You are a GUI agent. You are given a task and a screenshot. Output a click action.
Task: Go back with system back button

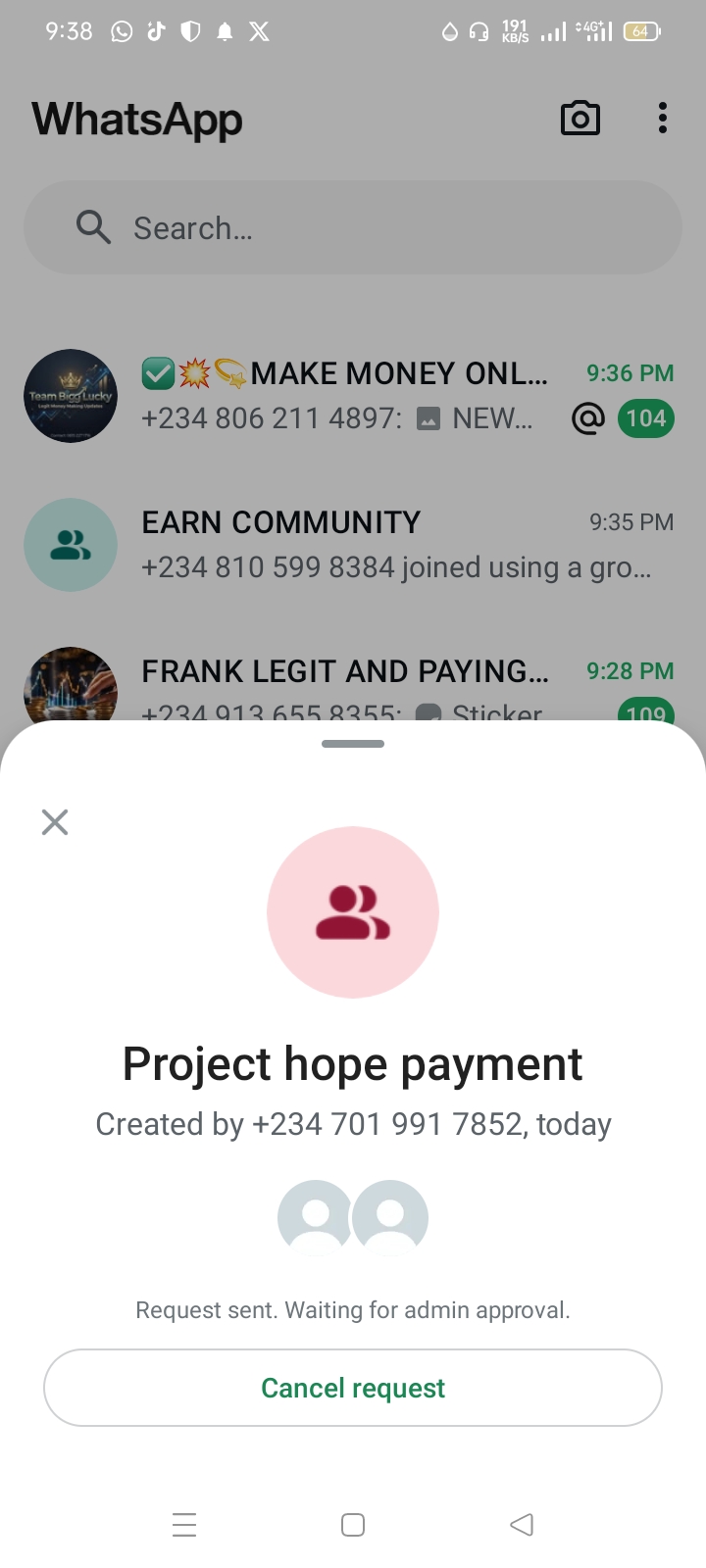522,1525
